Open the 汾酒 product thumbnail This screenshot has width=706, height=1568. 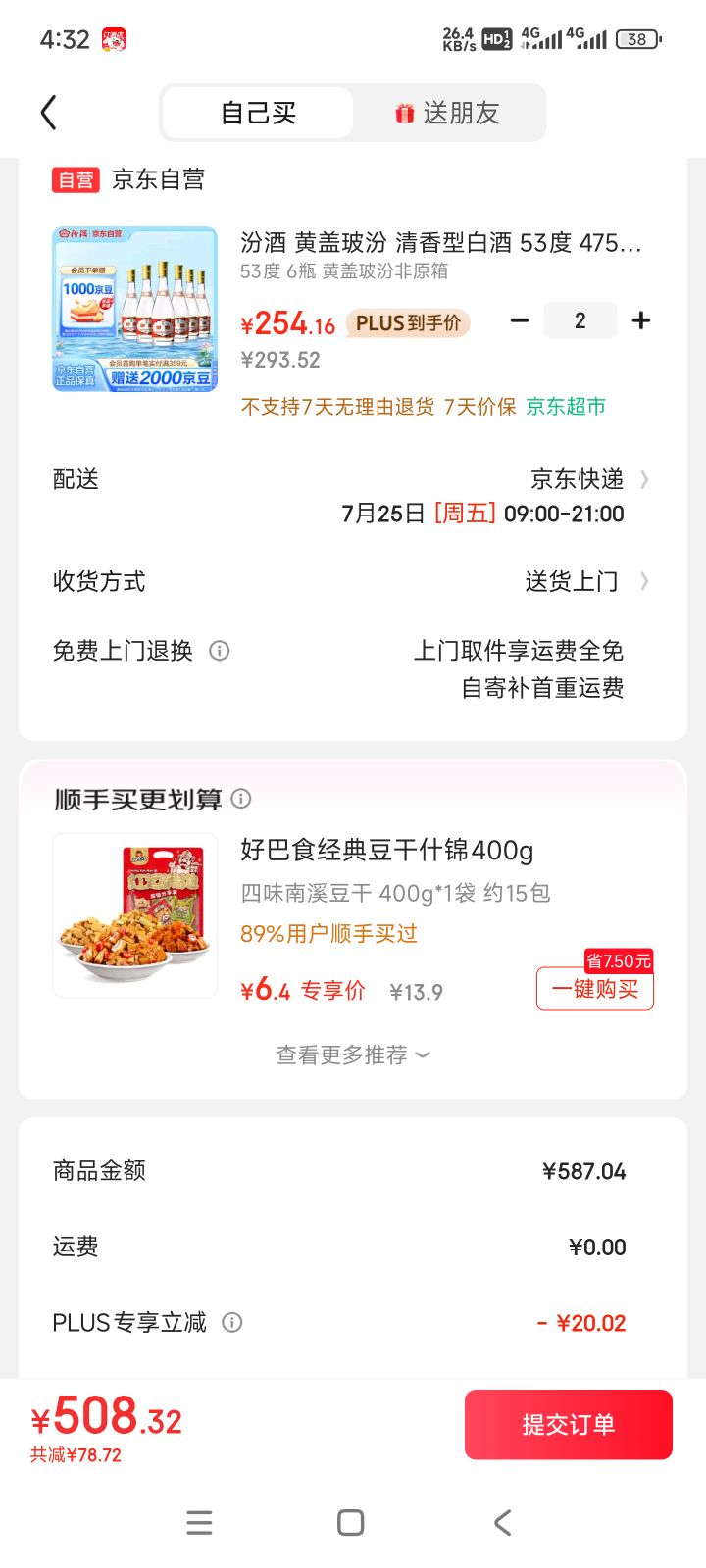[134, 310]
